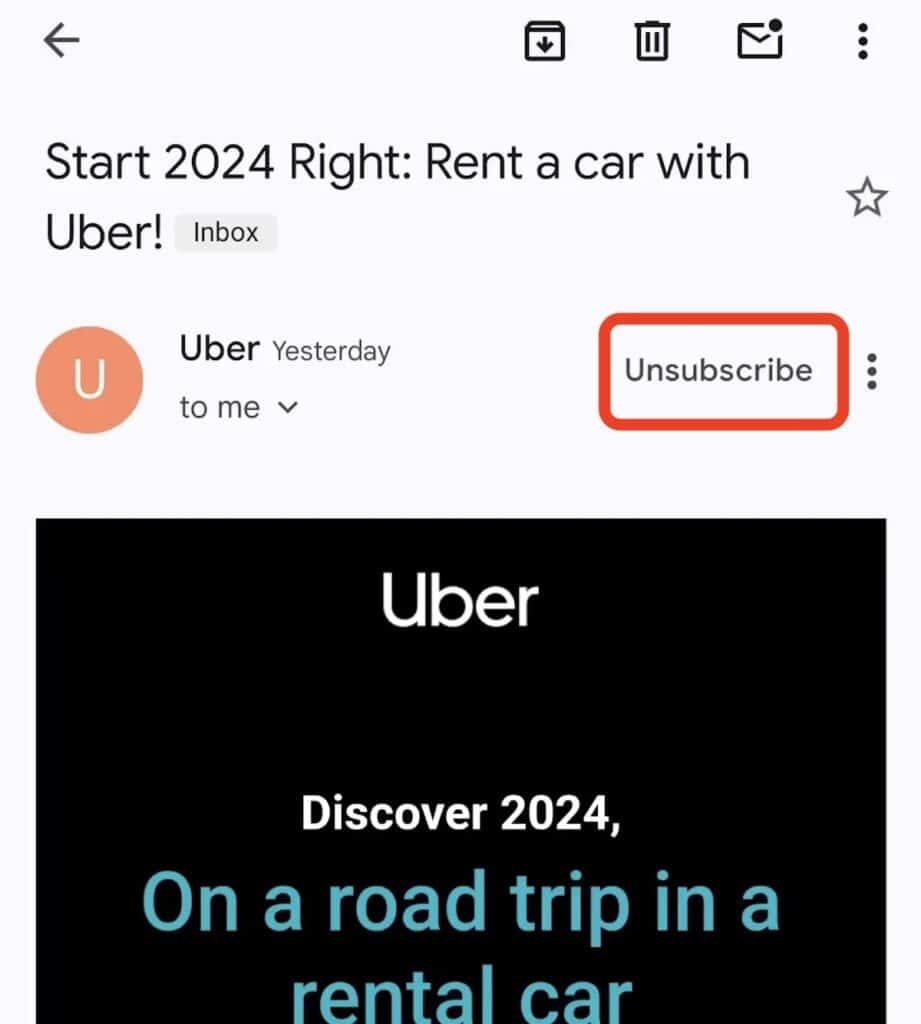Star this email
921x1024 pixels.
click(x=866, y=198)
